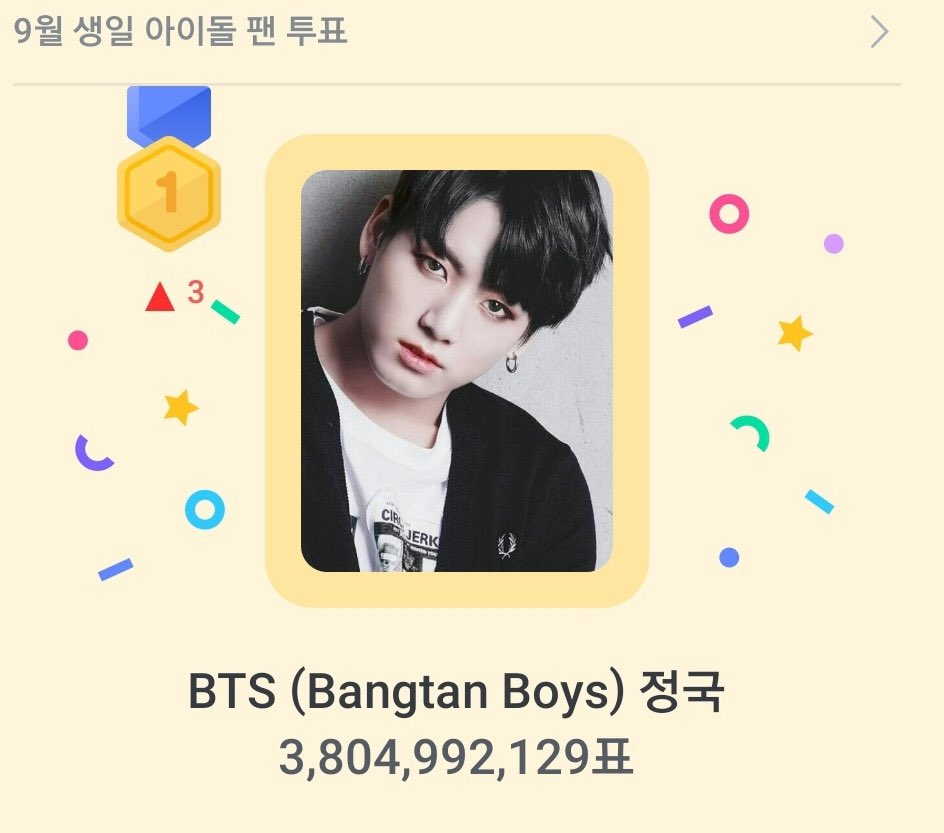
Task: Open the first-place 정국 photo card
Action: 456,371
